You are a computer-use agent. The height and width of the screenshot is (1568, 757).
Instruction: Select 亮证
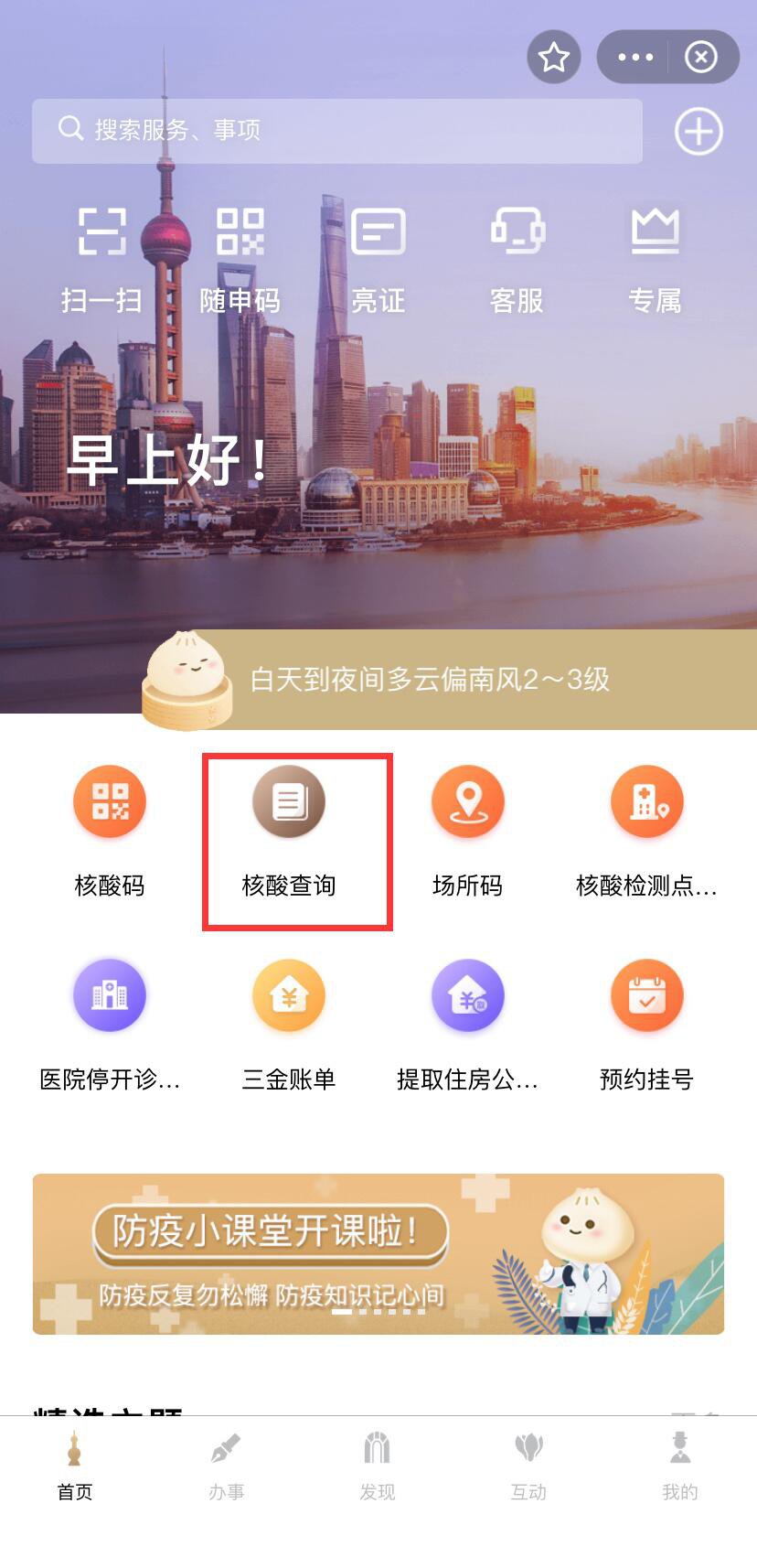(378, 259)
